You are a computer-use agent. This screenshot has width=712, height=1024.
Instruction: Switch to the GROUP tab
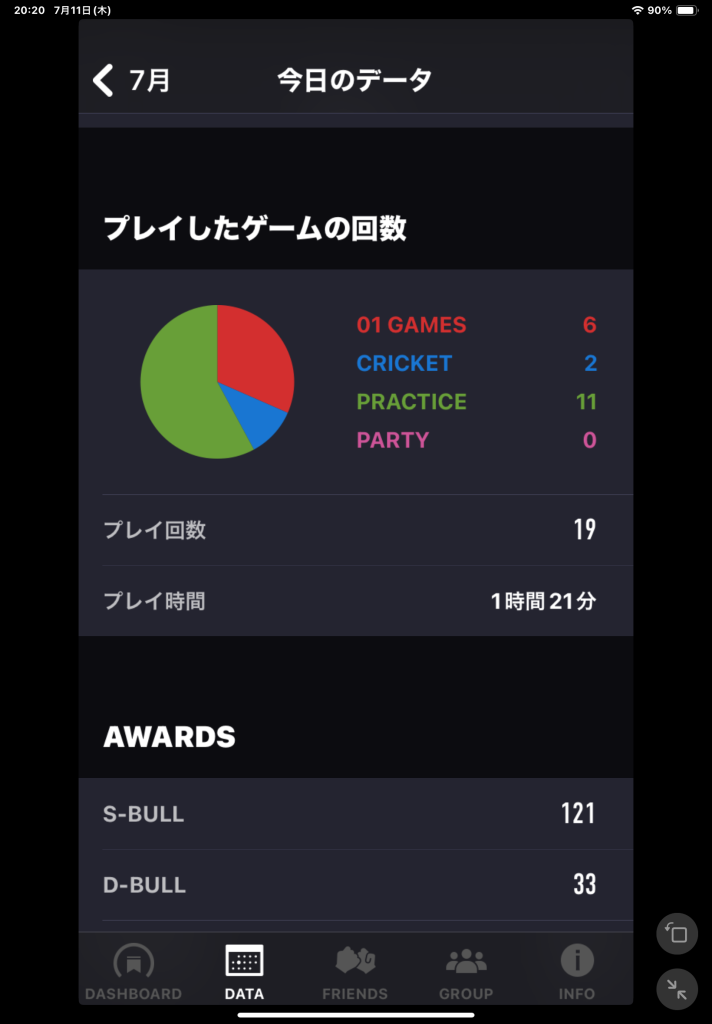point(466,972)
